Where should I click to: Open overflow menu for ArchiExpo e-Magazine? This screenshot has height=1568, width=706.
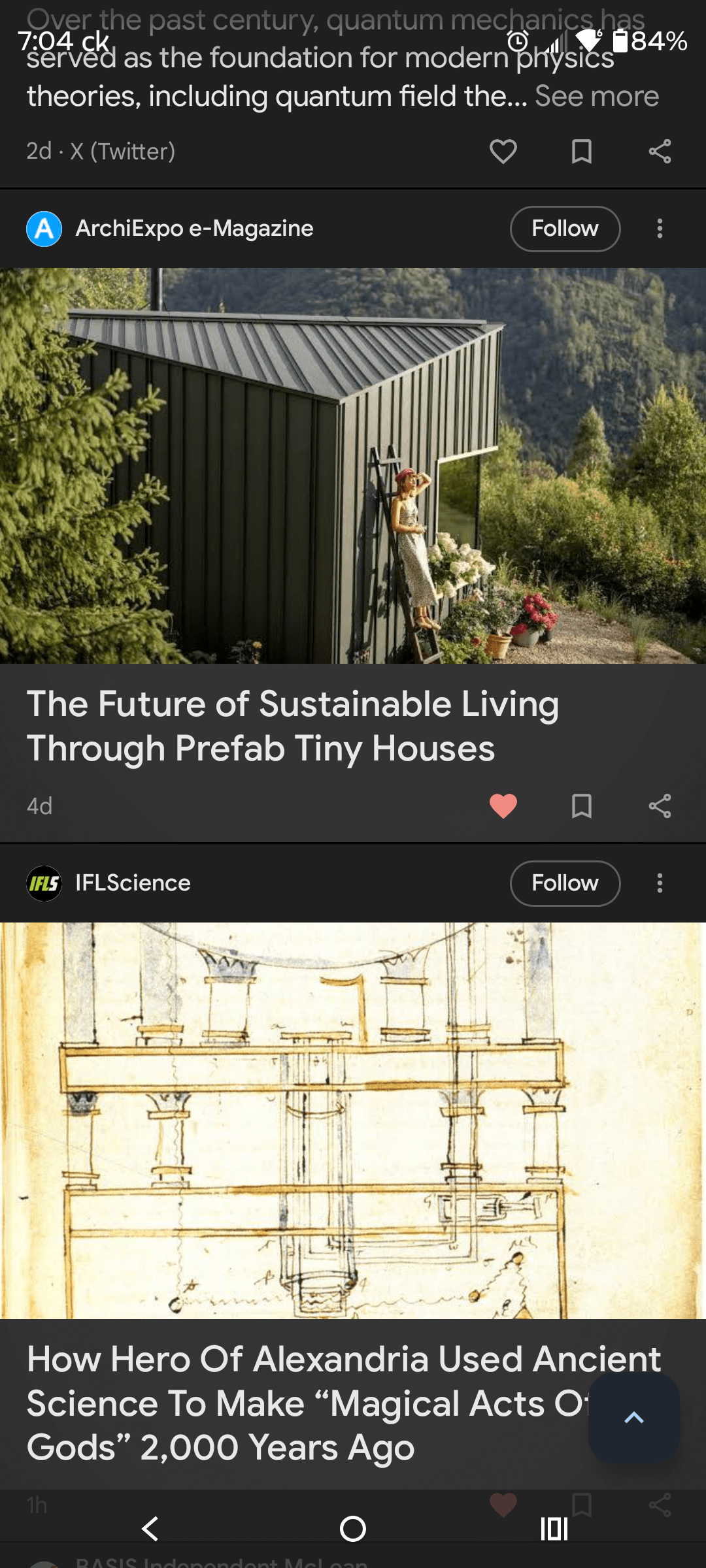(660, 229)
